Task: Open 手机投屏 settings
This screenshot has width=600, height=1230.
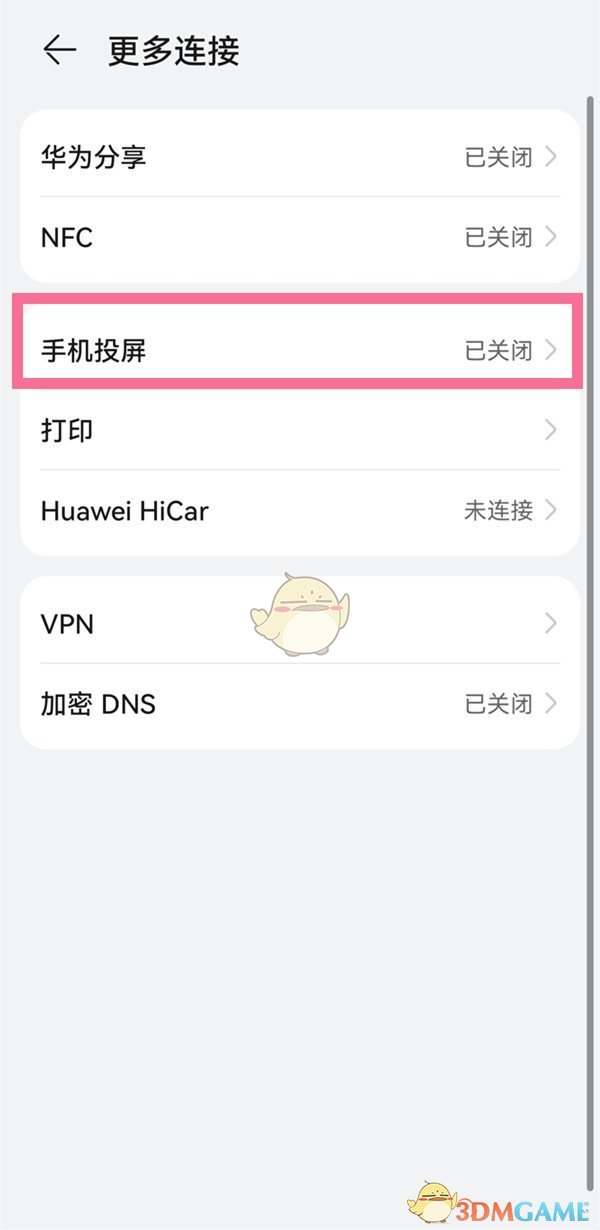Action: pyautogui.click(x=299, y=351)
